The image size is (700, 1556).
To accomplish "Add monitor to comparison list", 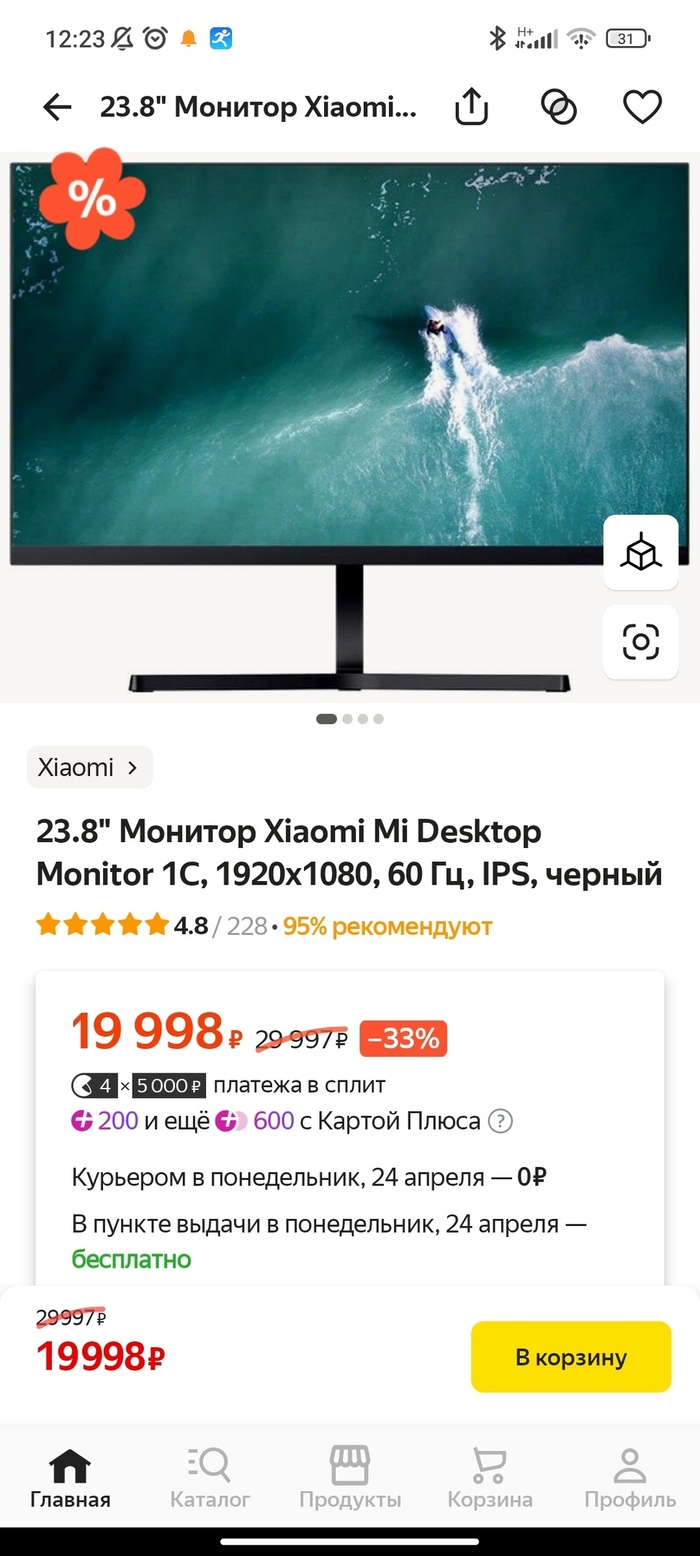I will (559, 107).
